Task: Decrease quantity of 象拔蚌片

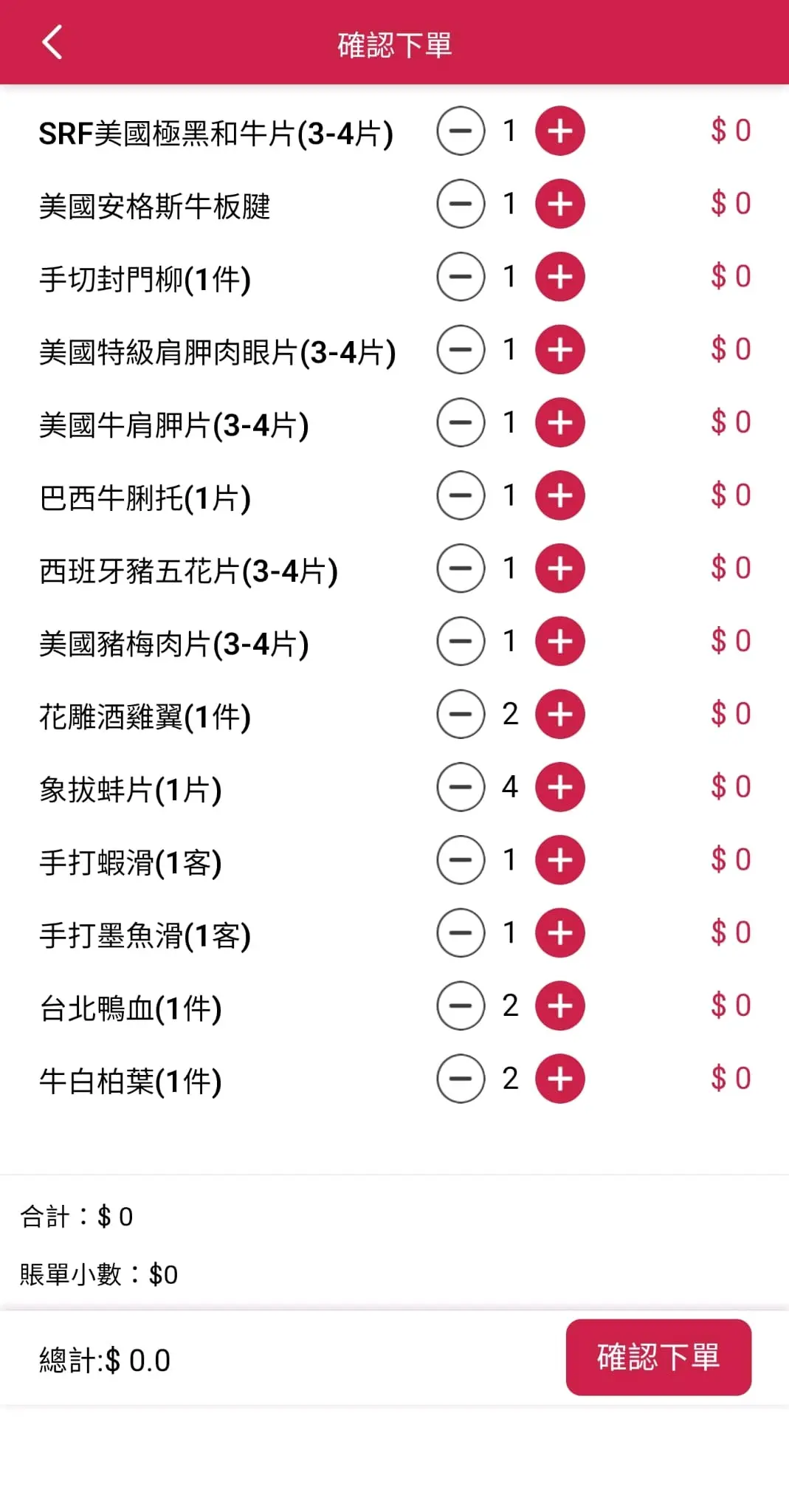Action: click(x=461, y=787)
